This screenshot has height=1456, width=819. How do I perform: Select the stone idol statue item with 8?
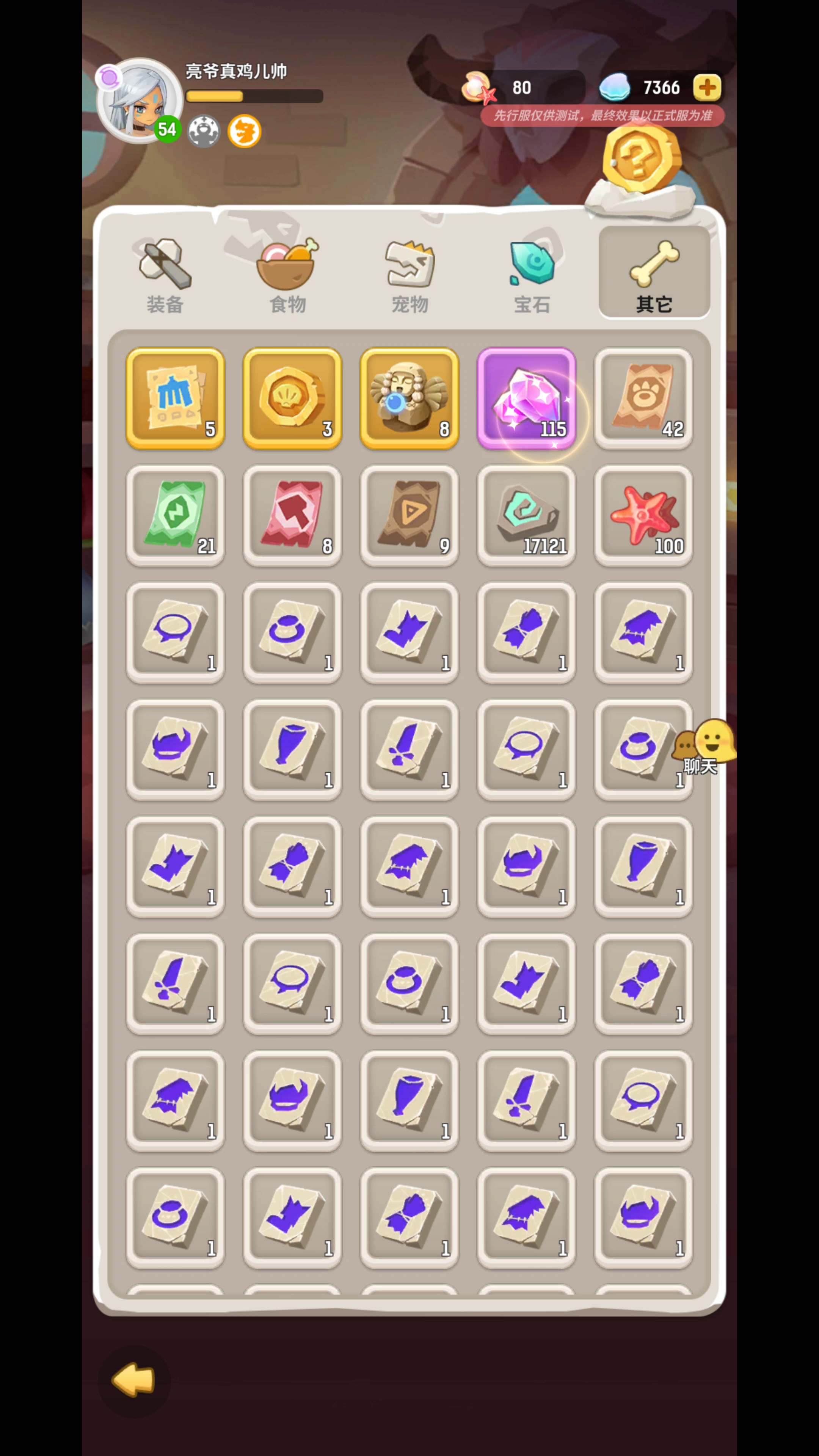409,399
